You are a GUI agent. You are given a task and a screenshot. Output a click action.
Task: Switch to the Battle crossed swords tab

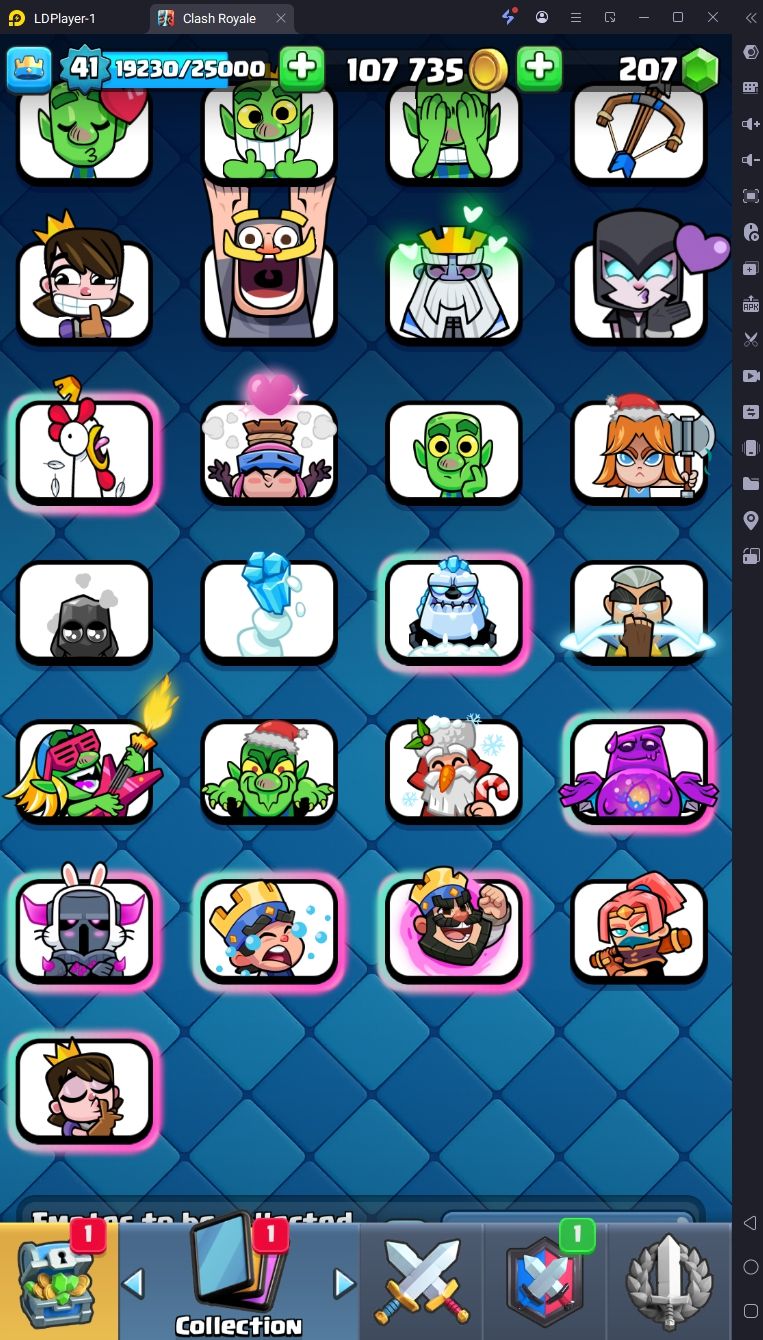[421, 1281]
